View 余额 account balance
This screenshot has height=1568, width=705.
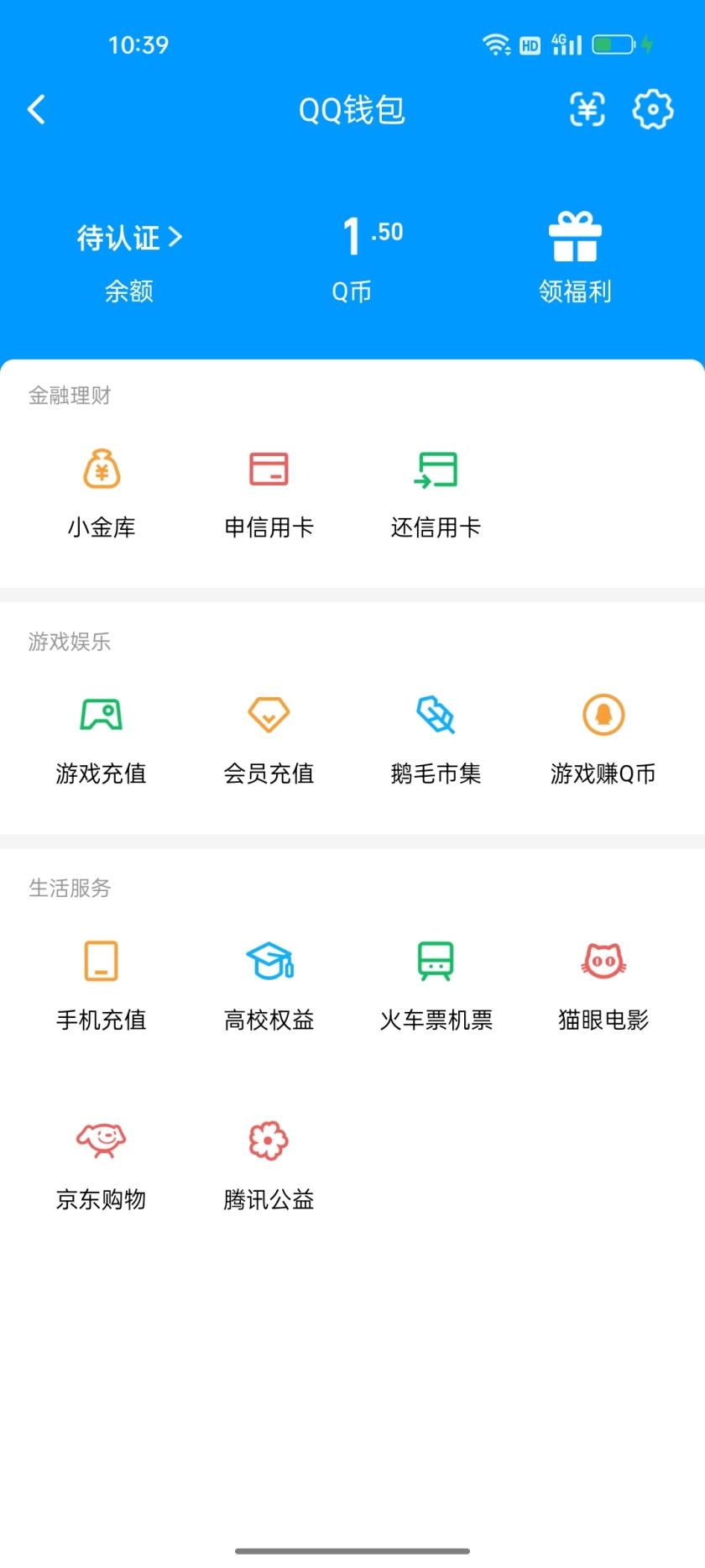click(x=127, y=291)
